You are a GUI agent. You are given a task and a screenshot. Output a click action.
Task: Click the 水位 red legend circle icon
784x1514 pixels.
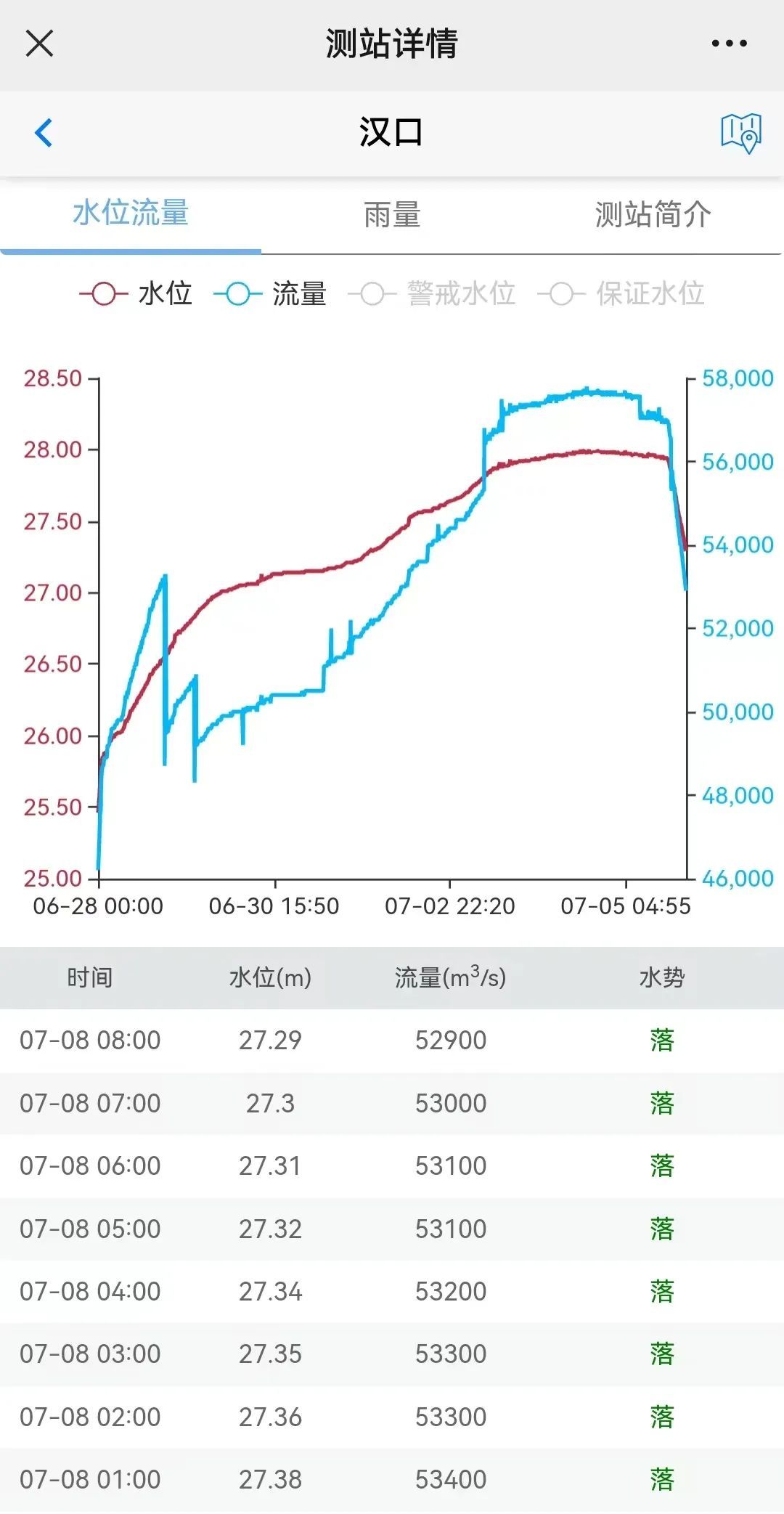[x=104, y=295]
